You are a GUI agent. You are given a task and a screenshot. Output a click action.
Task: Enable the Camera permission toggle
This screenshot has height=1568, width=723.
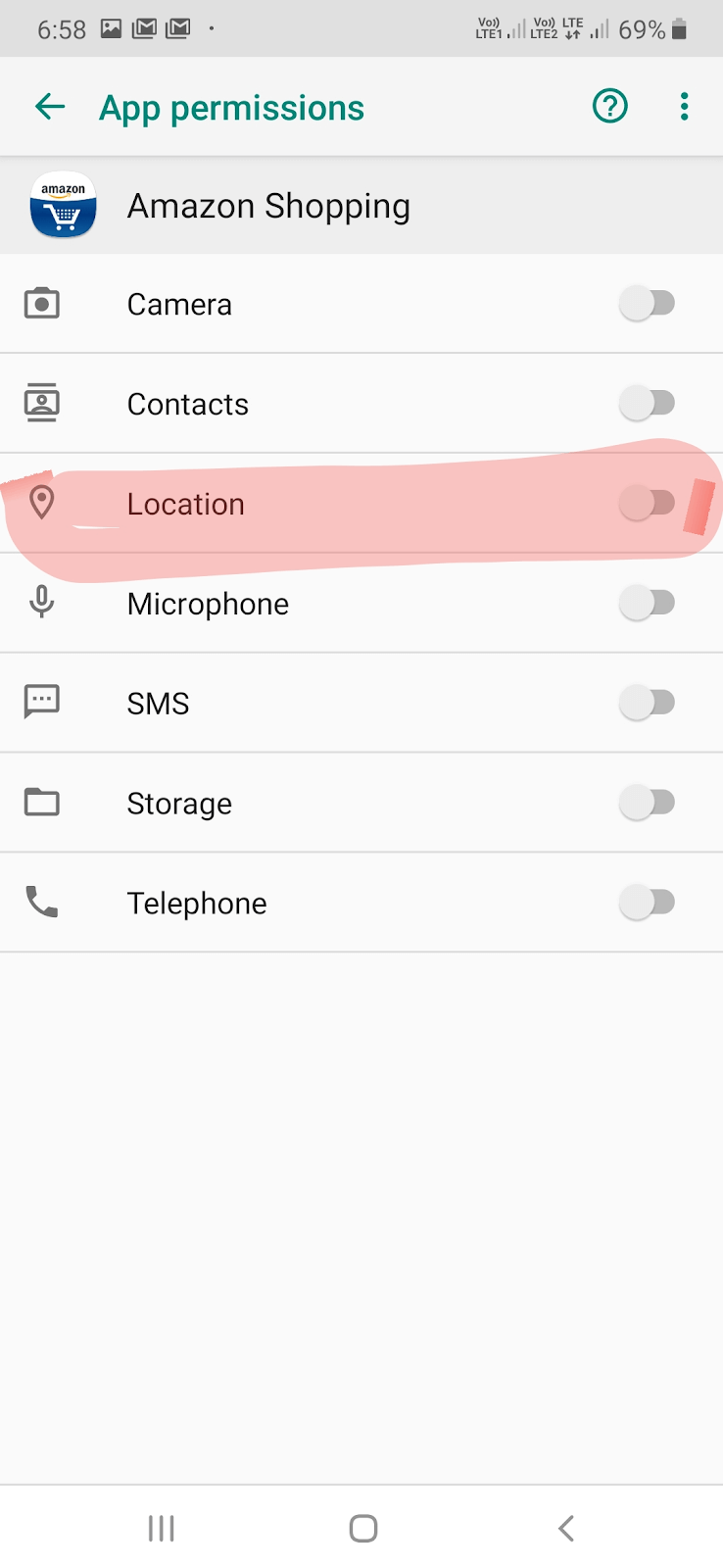point(648,304)
